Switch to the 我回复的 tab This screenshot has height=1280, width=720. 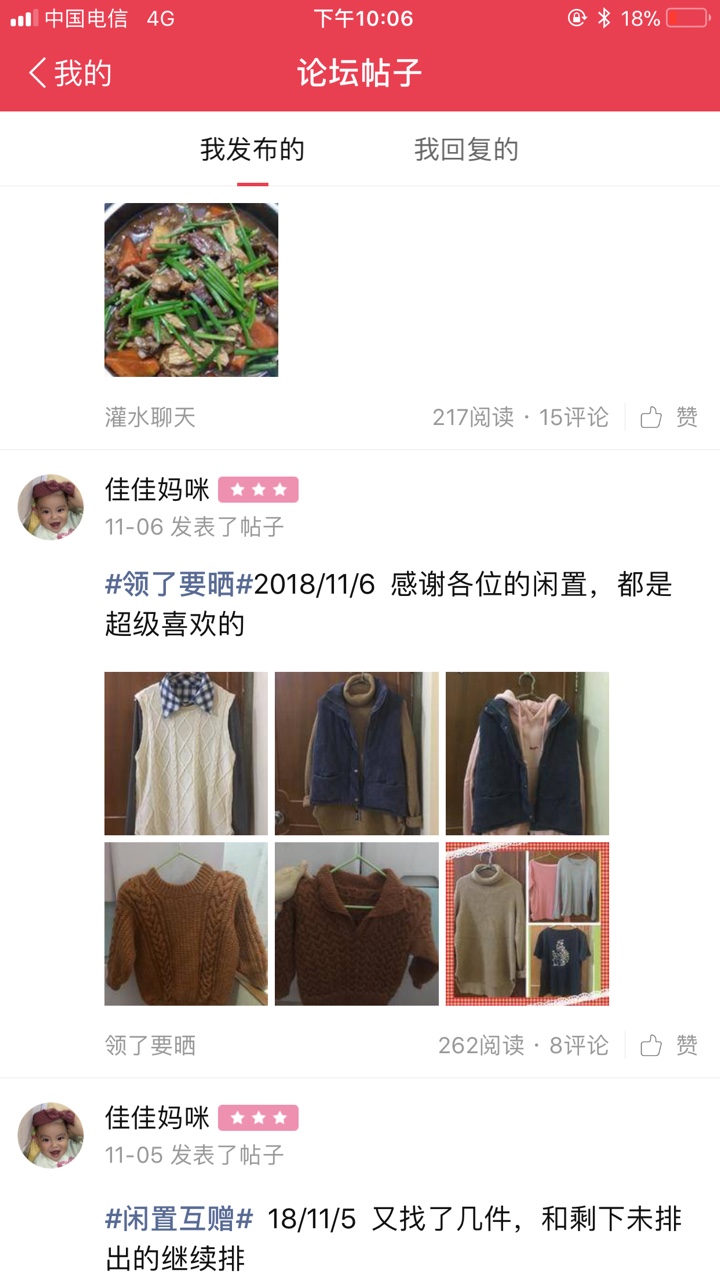tap(466, 150)
